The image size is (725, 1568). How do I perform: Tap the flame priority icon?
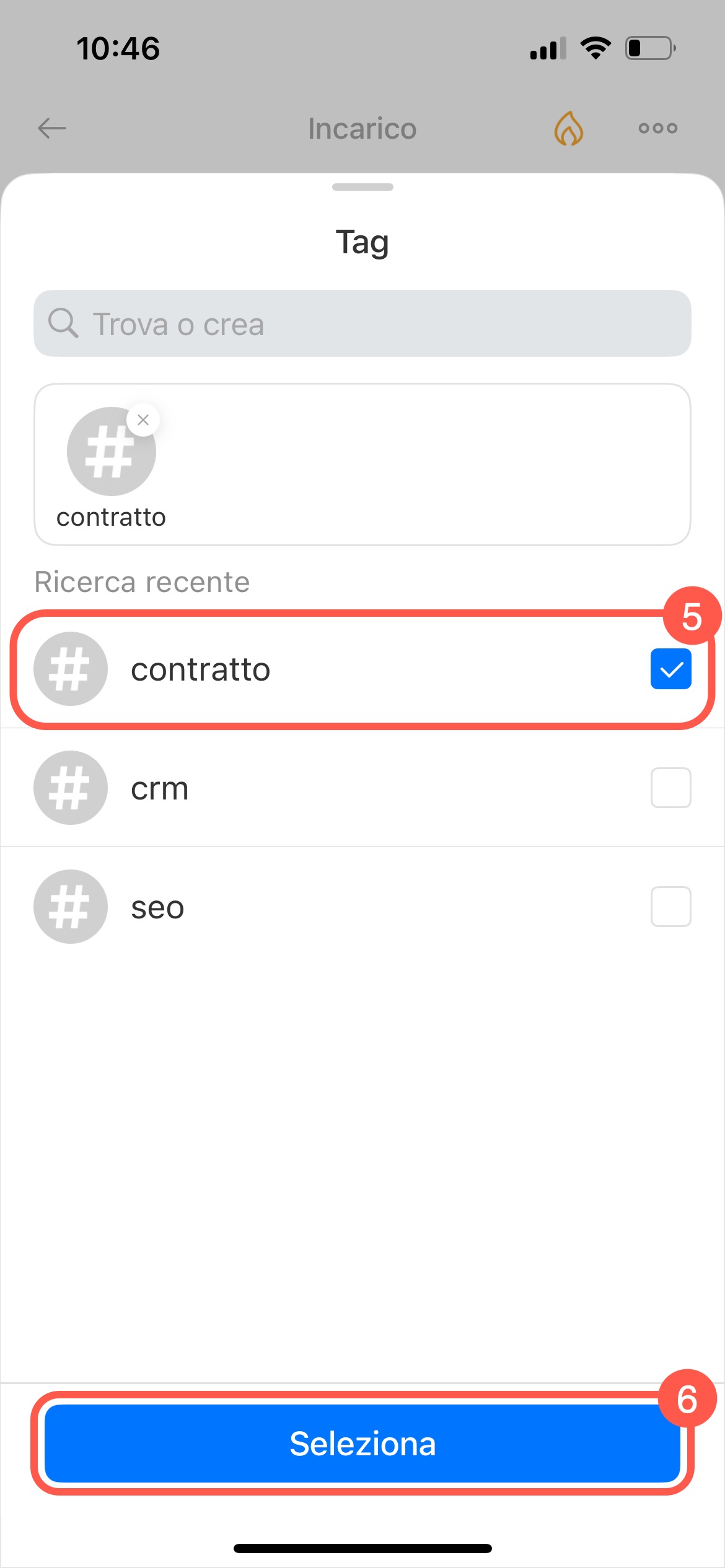pos(568,128)
